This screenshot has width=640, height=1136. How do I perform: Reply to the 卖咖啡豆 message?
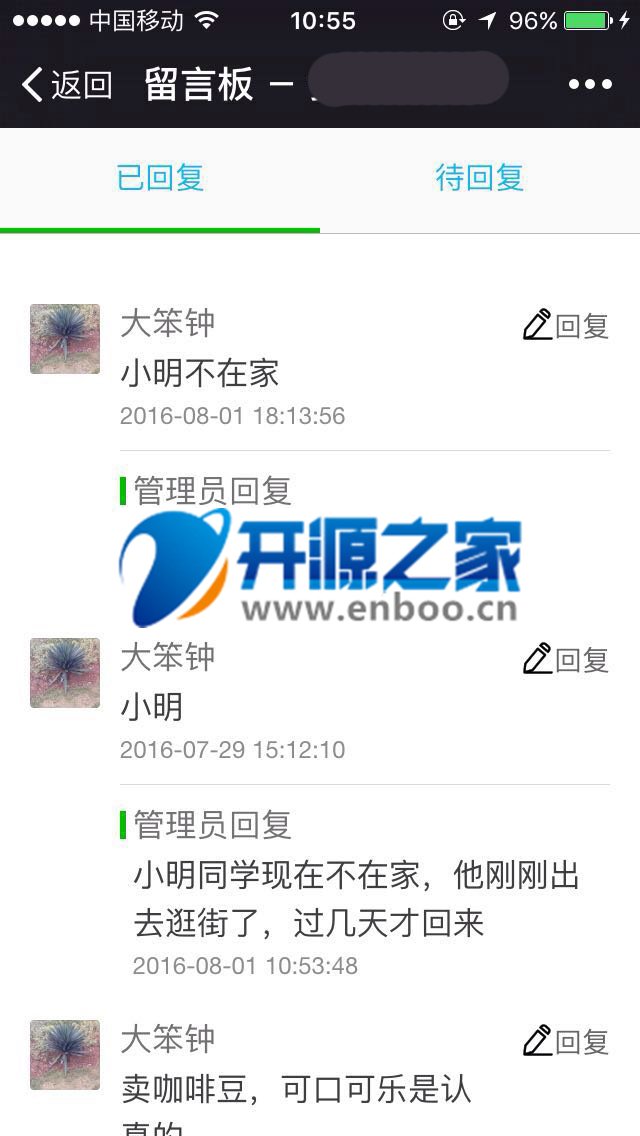coord(566,1042)
